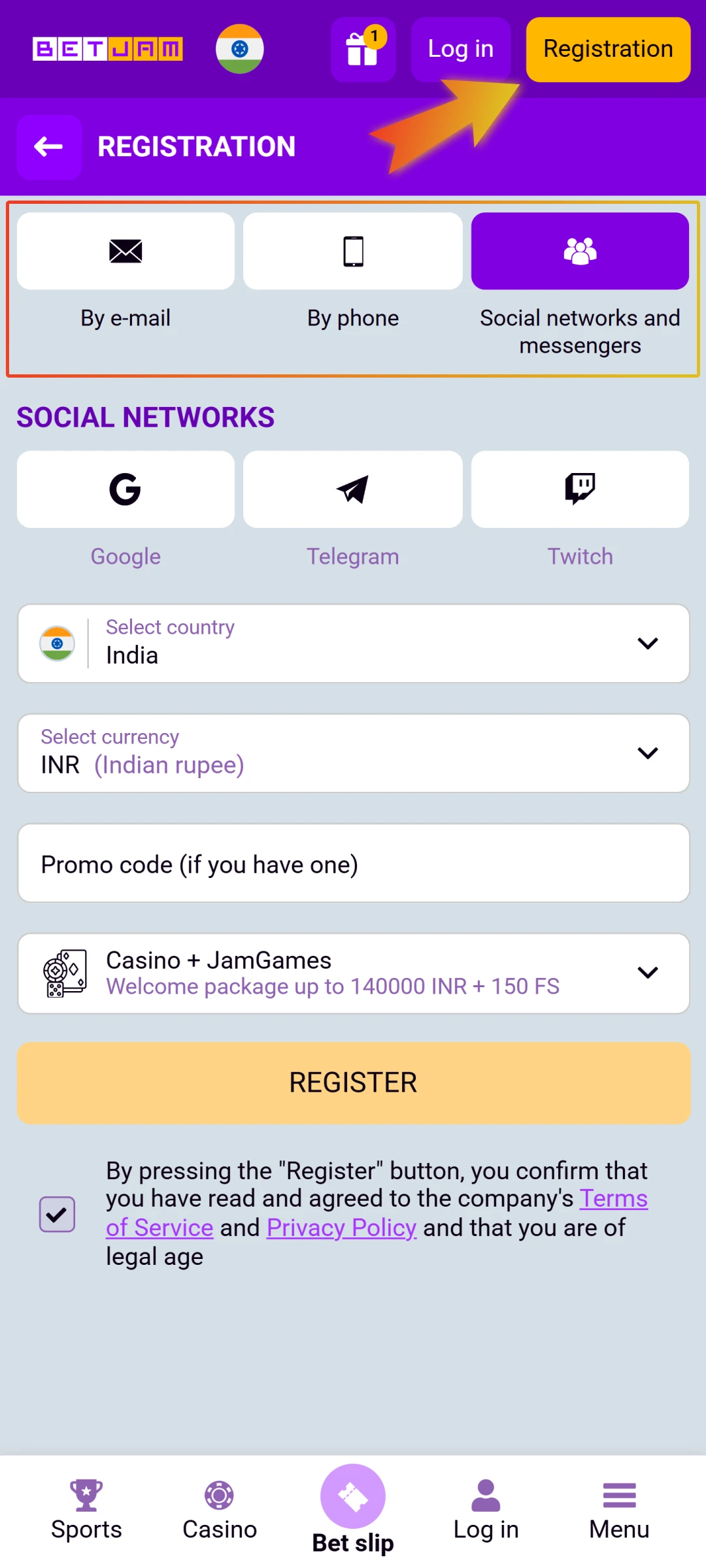Register using Telegram
The image size is (706, 1568).
pos(352,489)
